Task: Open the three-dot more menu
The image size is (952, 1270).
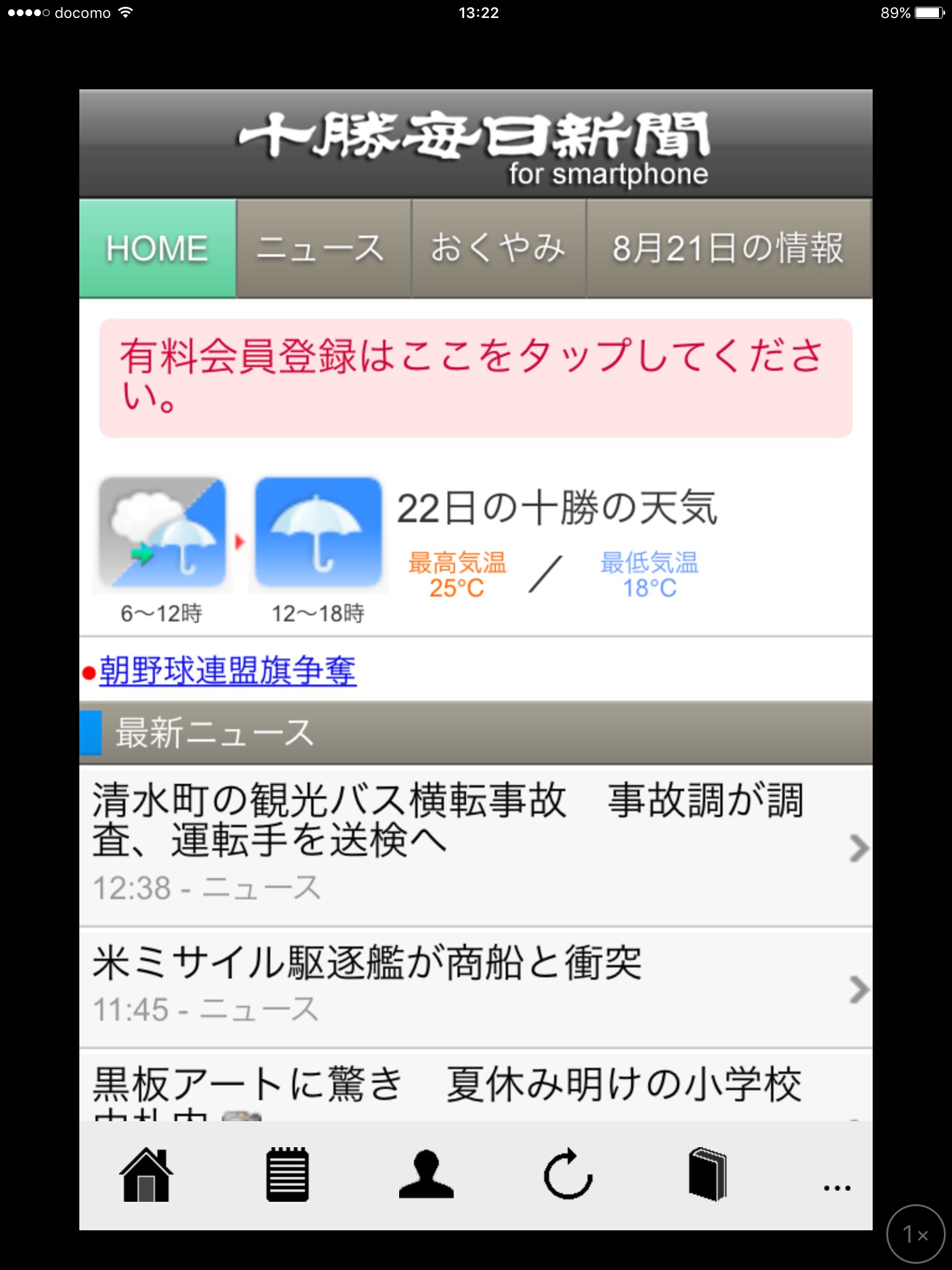Action: click(837, 1188)
